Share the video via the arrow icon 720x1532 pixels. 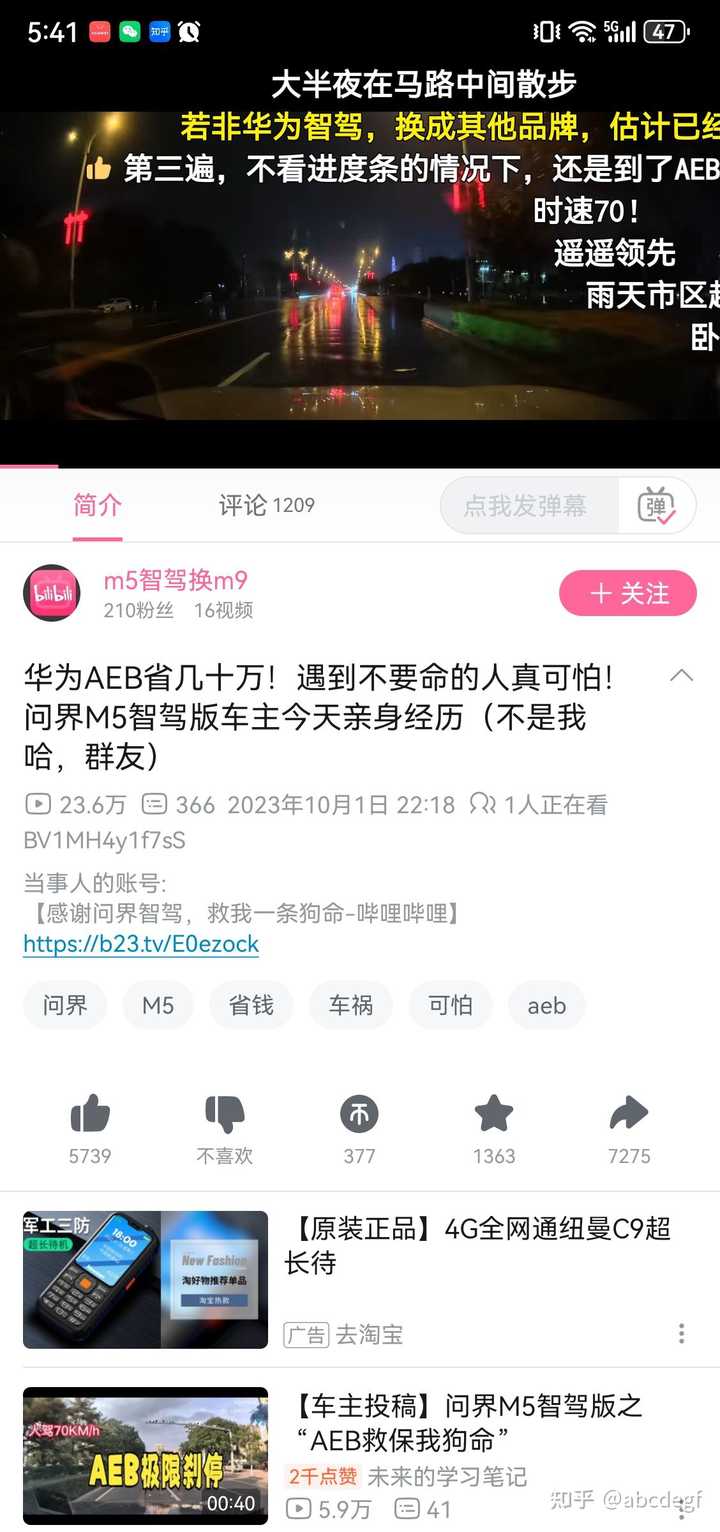coord(629,1115)
